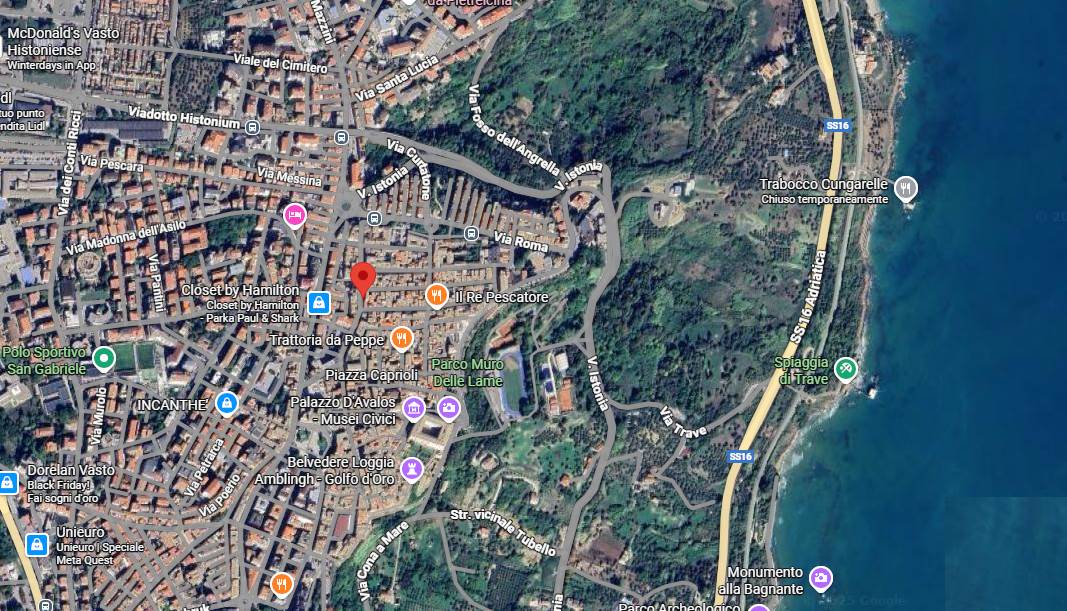Open Unieuro store marker
Image resolution: width=1067 pixels, height=611 pixels.
point(37,545)
